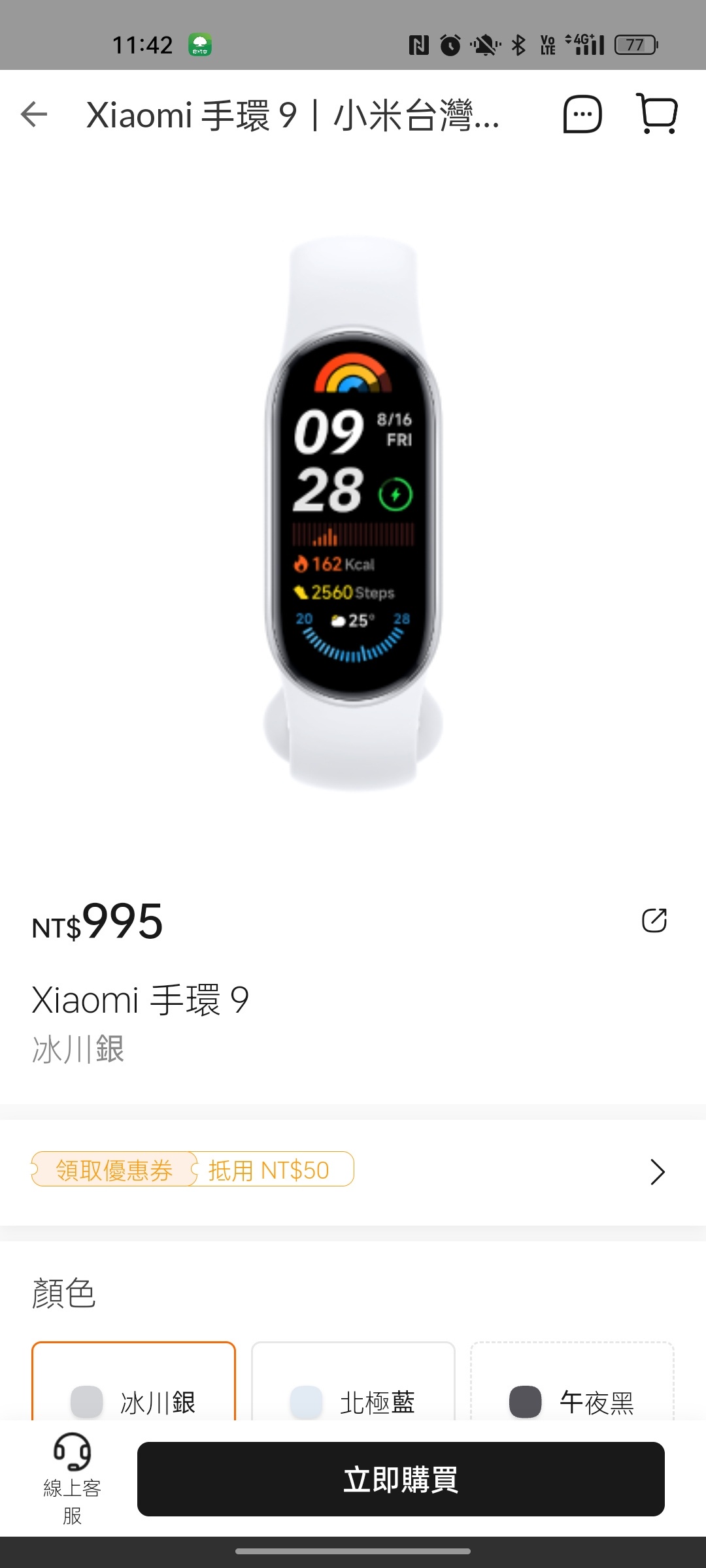Open the shopping cart
This screenshot has width=706, height=1568.
(x=657, y=114)
